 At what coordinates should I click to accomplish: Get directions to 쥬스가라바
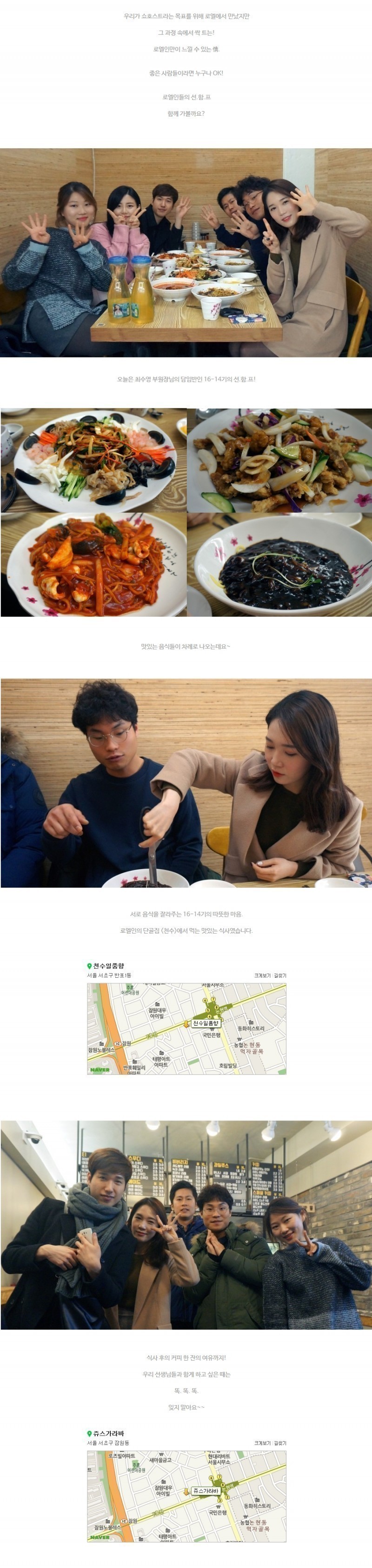(280, 1443)
